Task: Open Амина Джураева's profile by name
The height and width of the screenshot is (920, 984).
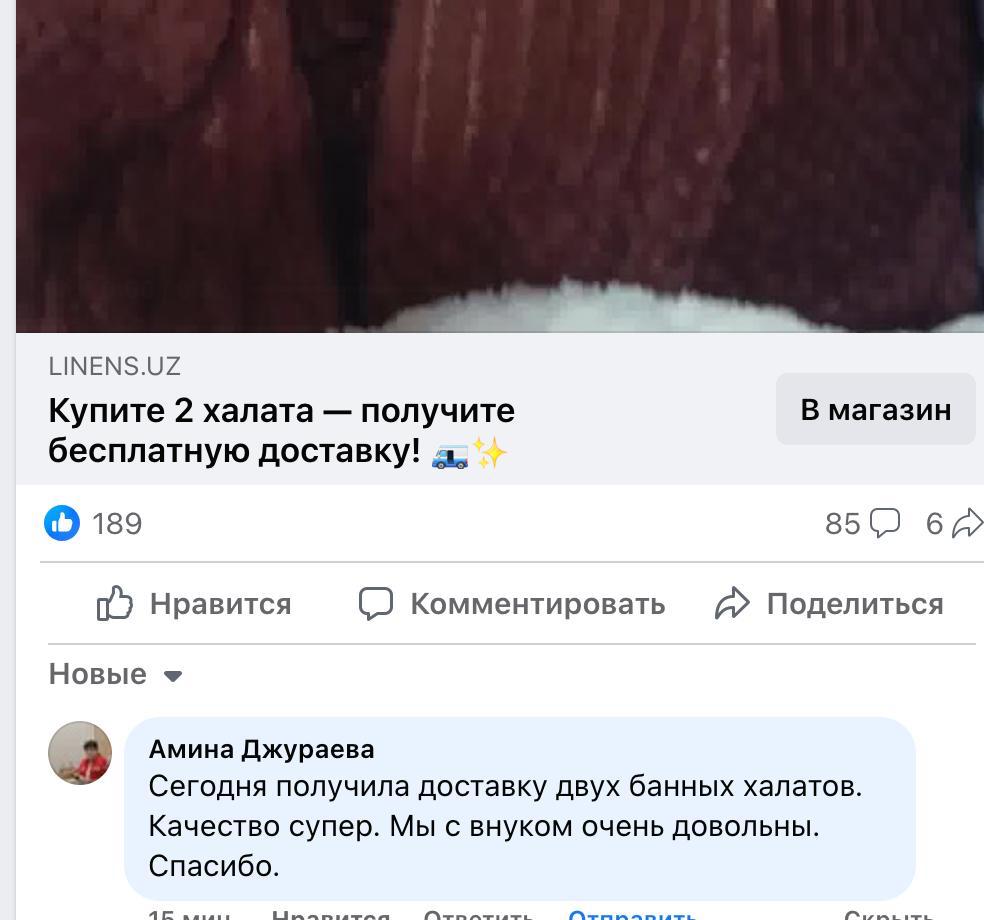Action: pos(261,749)
